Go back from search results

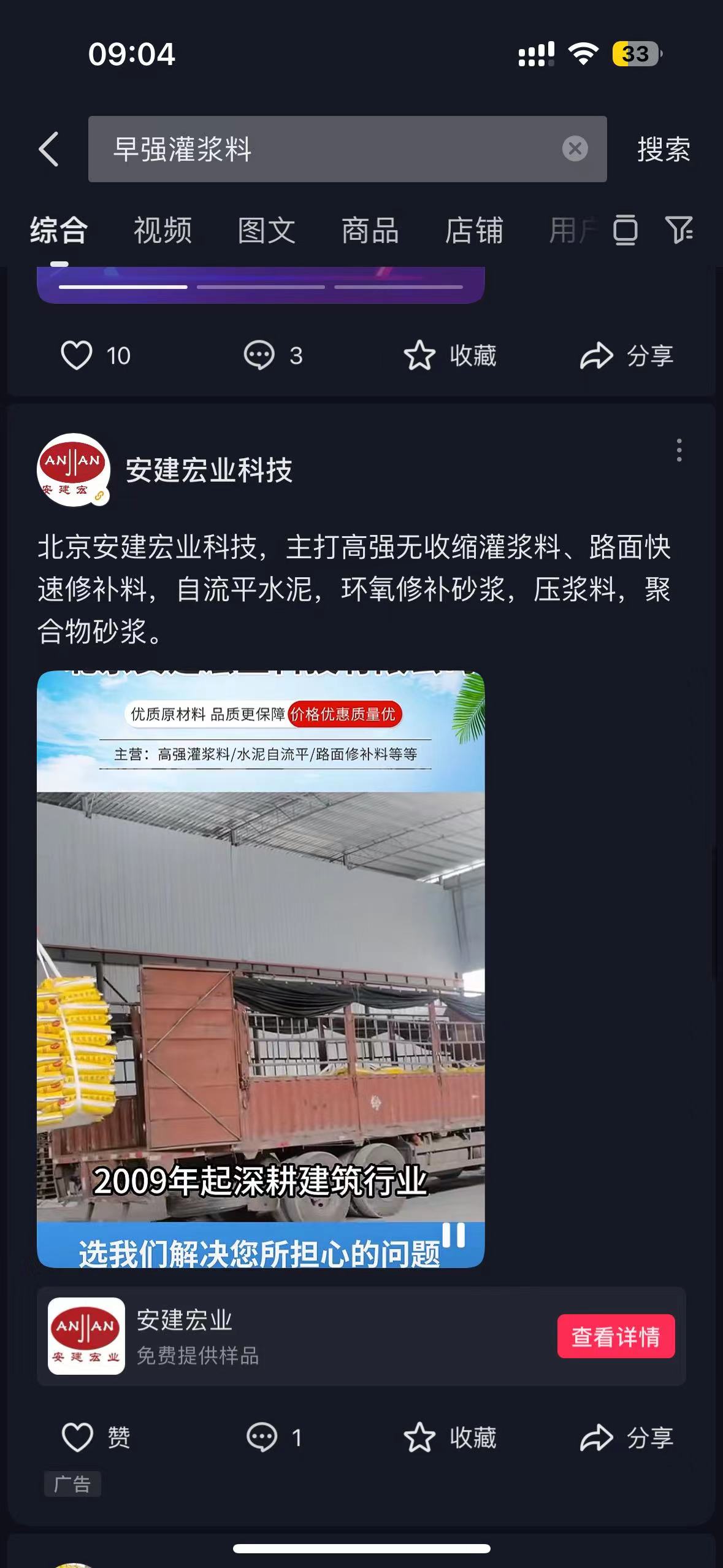coord(48,149)
